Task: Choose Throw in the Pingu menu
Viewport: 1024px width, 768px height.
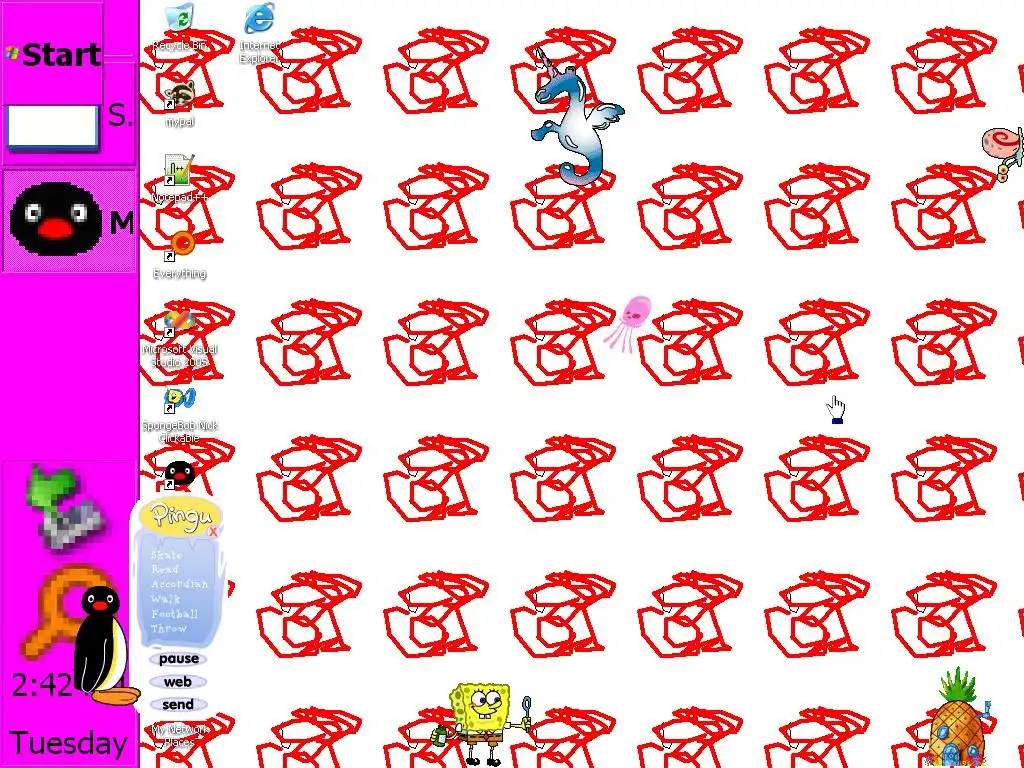Action: click(169, 629)
